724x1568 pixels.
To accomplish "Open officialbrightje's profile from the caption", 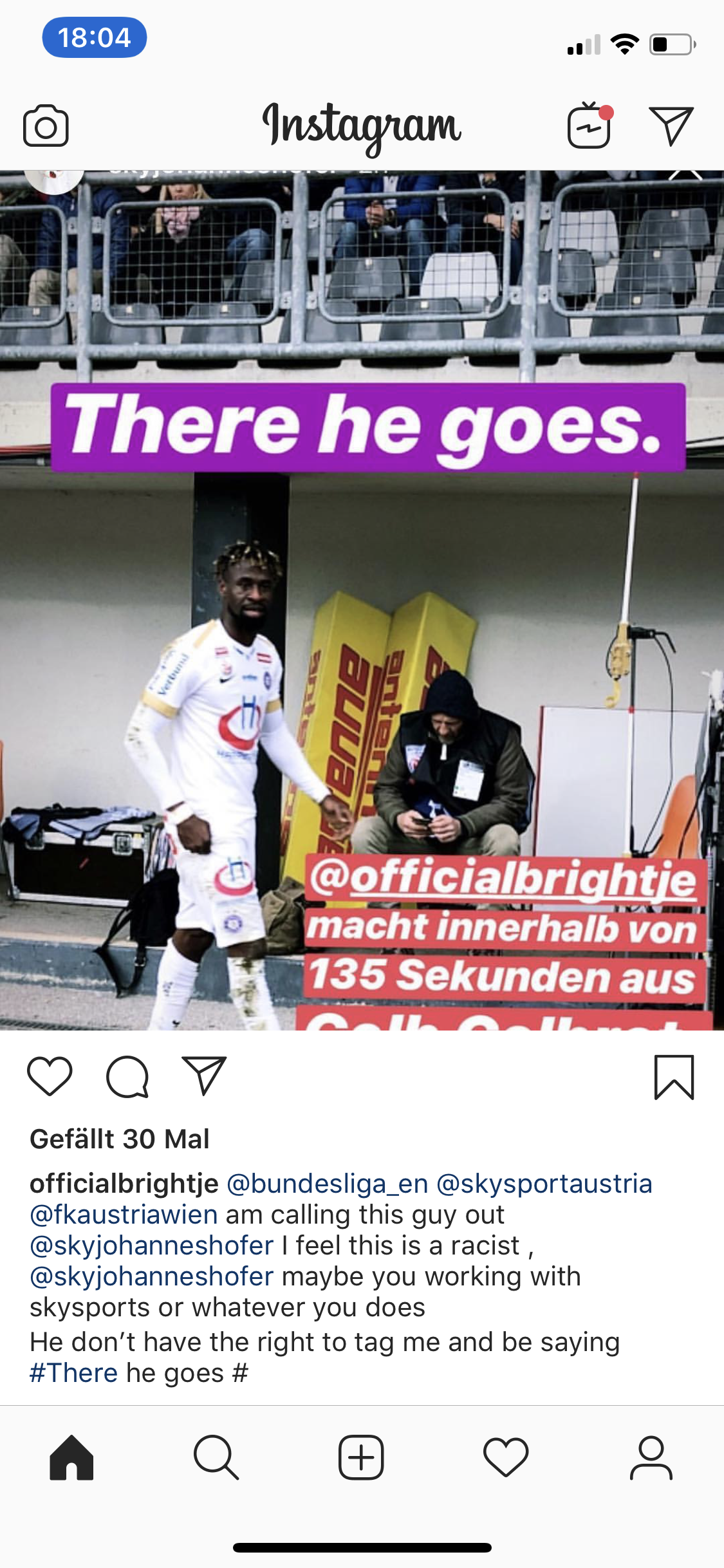I will coord(124,1184).
